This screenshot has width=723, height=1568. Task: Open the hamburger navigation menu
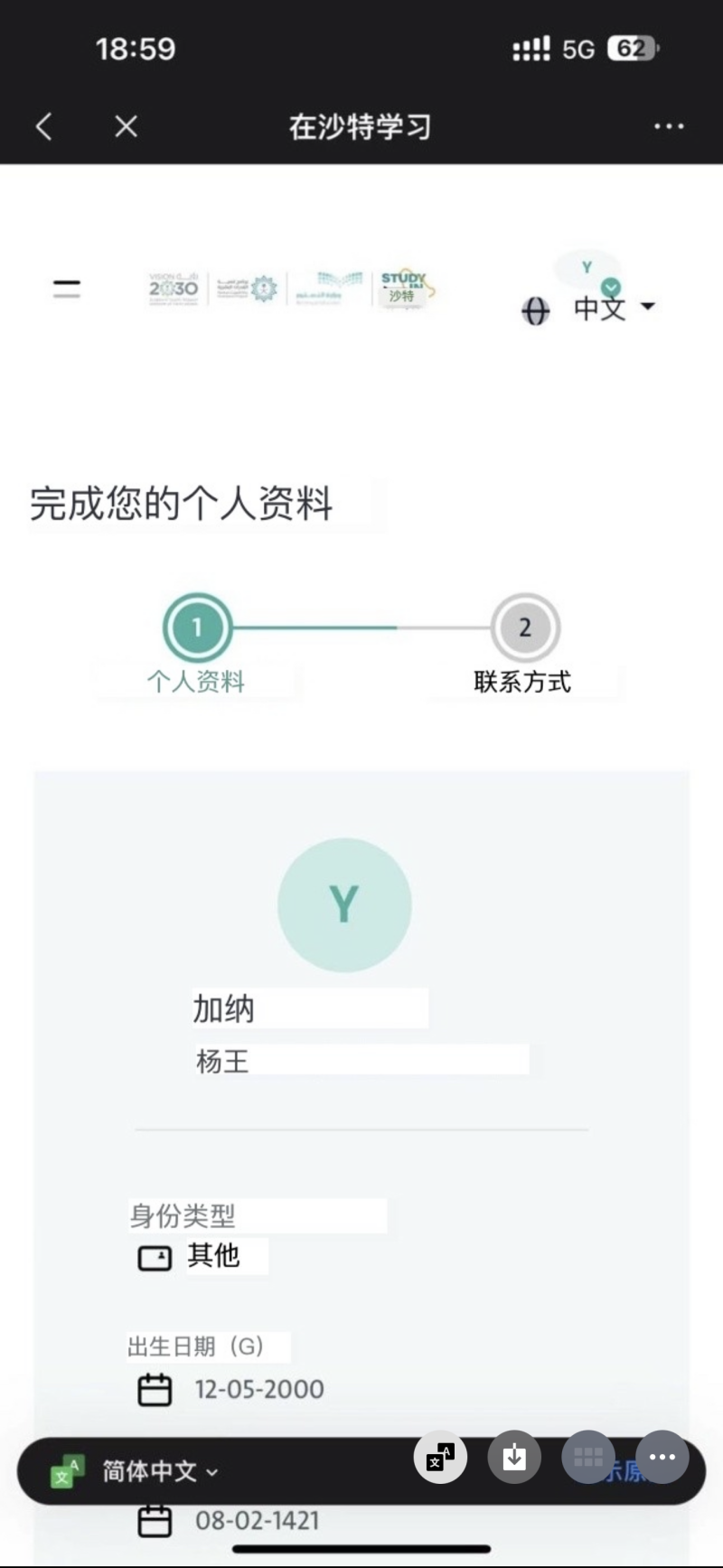(67, 289)
